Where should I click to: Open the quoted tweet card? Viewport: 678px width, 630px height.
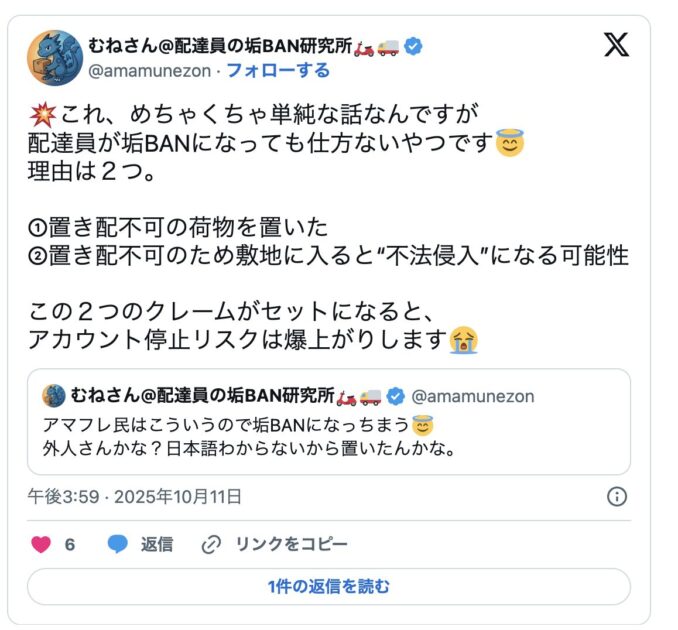(x=328, y=421)
